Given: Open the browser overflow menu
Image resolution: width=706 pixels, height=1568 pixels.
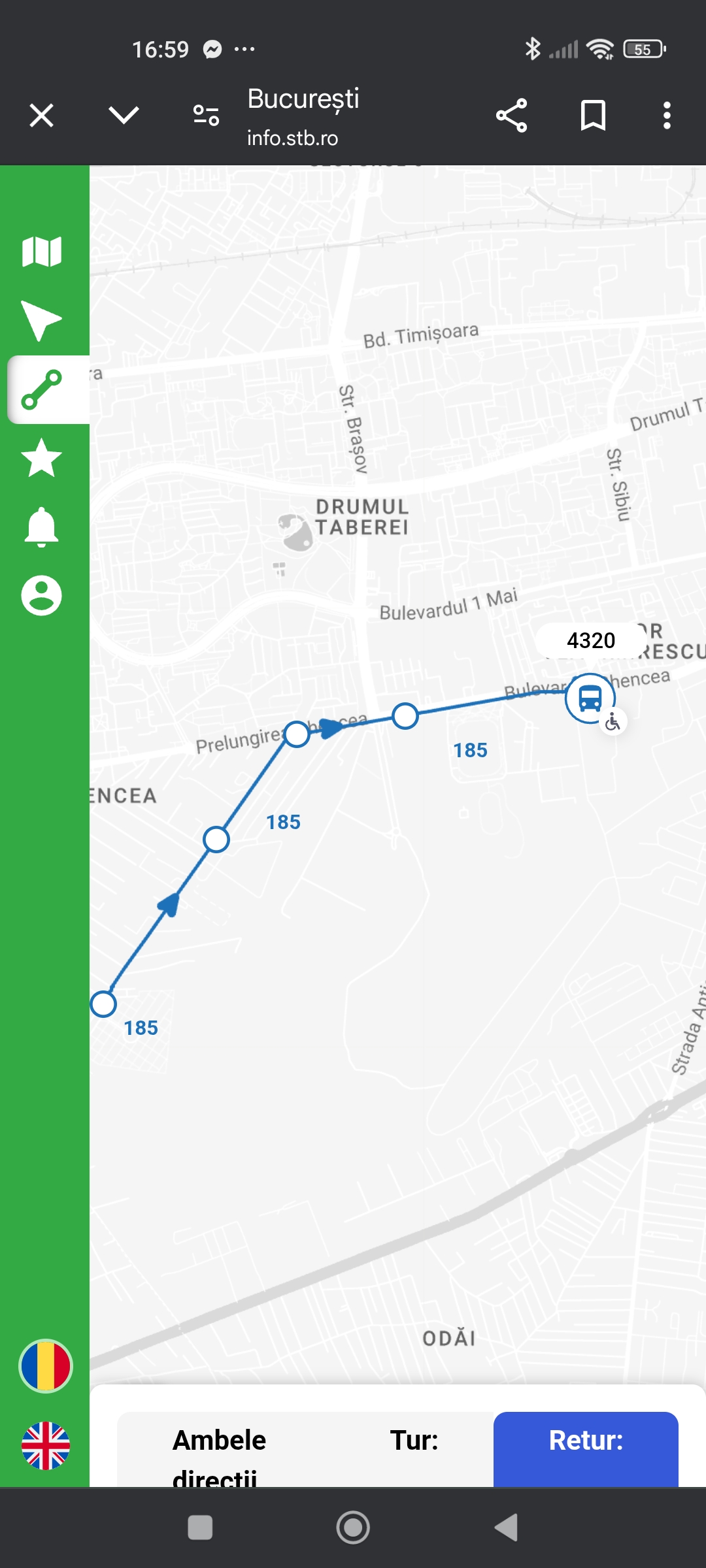Looking at the screenshot, I should pyautogui.click(x=666, y=116).
